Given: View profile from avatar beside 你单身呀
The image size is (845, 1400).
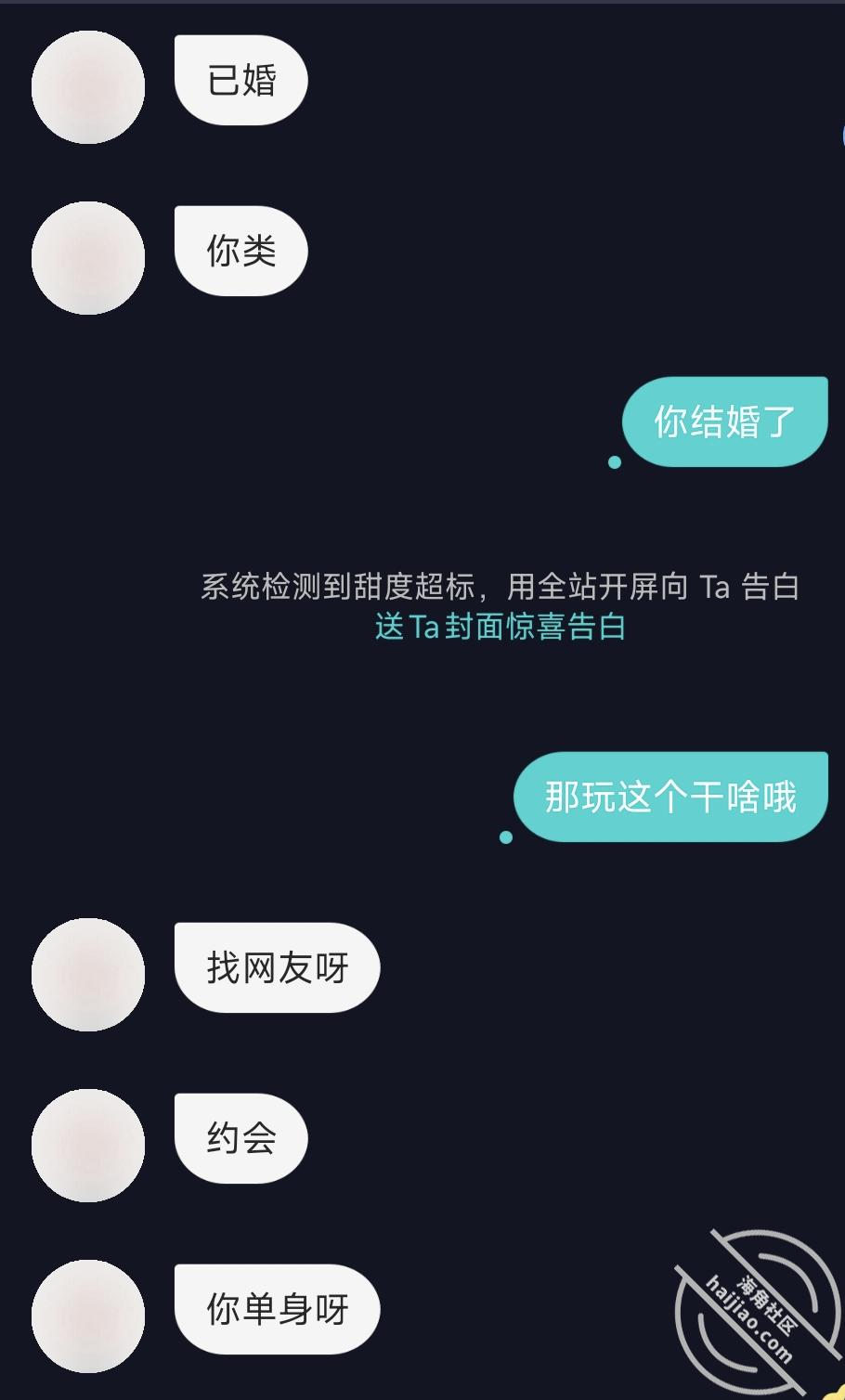Looking at the screenshot, I should [x=88, y=1316].
